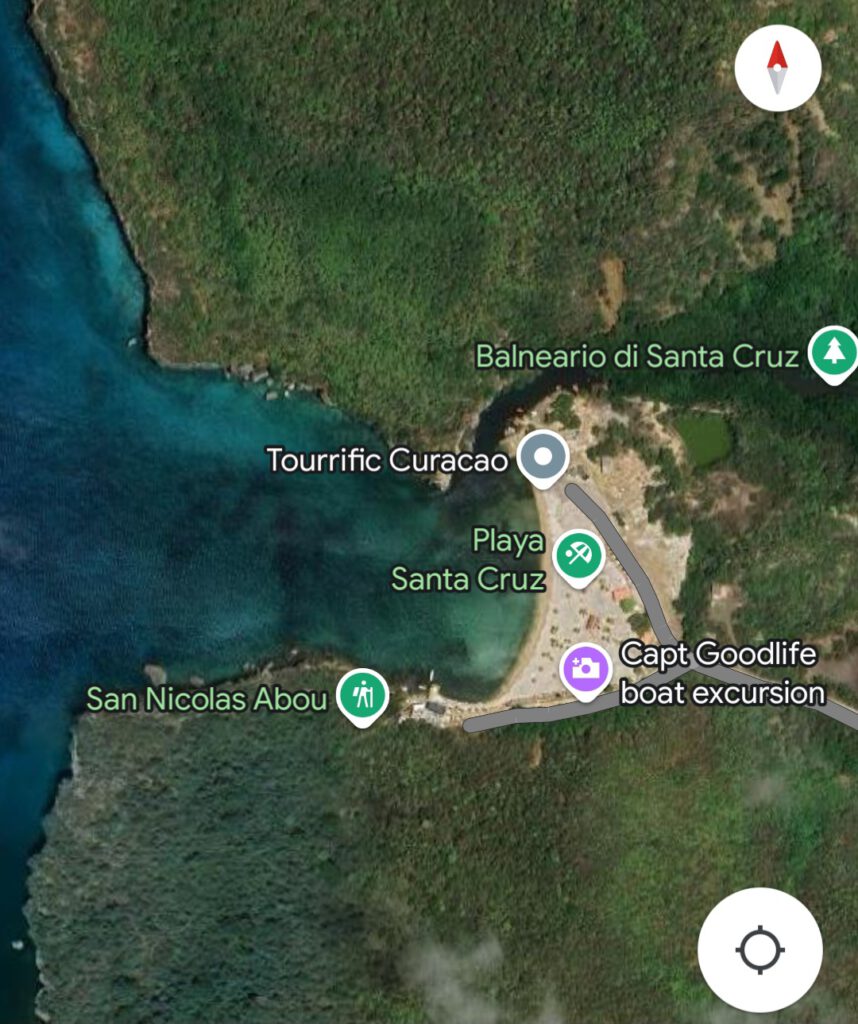Screen dimensions: 858x1024
Task: Center map on my current location
Action: pos(760,949)
